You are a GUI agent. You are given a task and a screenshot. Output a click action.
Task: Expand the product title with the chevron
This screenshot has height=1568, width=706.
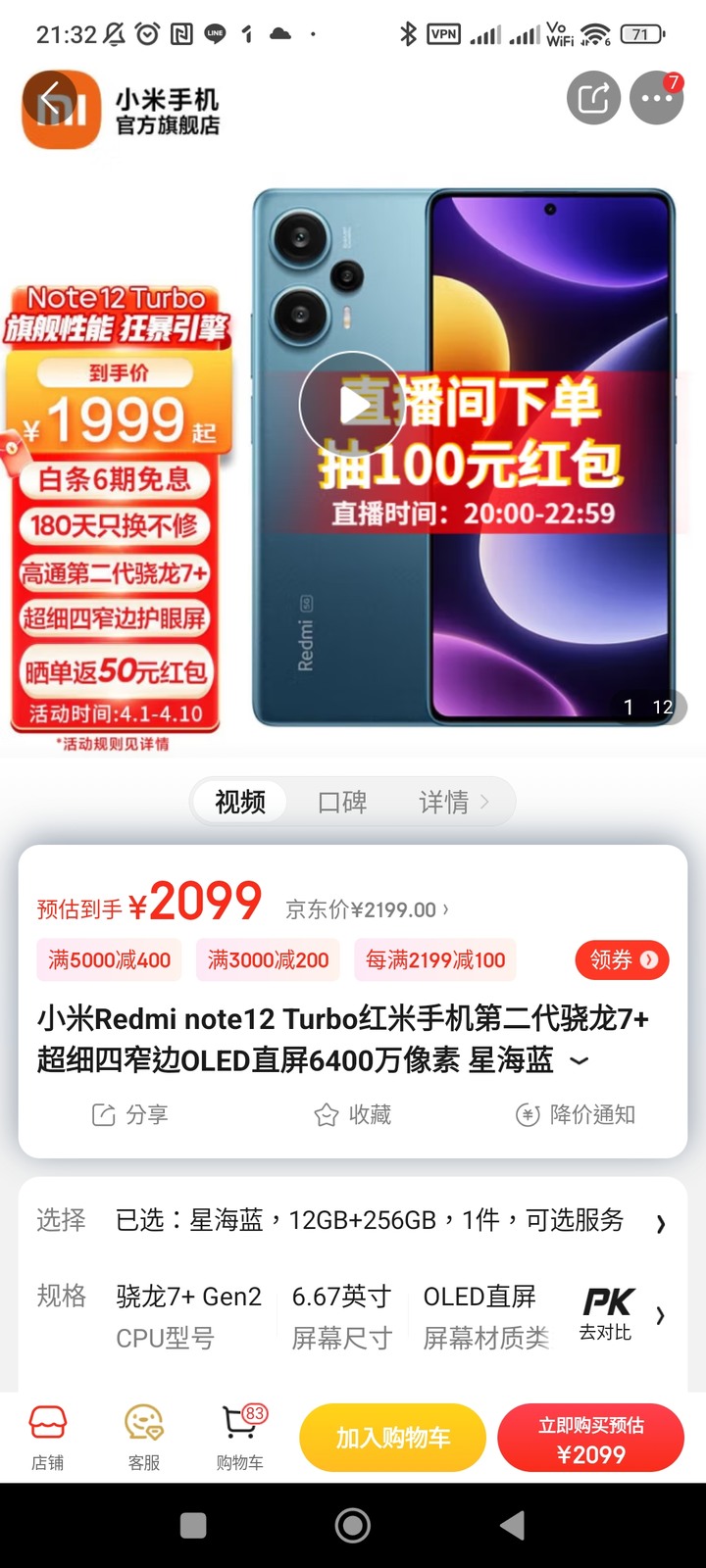(580, 1060)
